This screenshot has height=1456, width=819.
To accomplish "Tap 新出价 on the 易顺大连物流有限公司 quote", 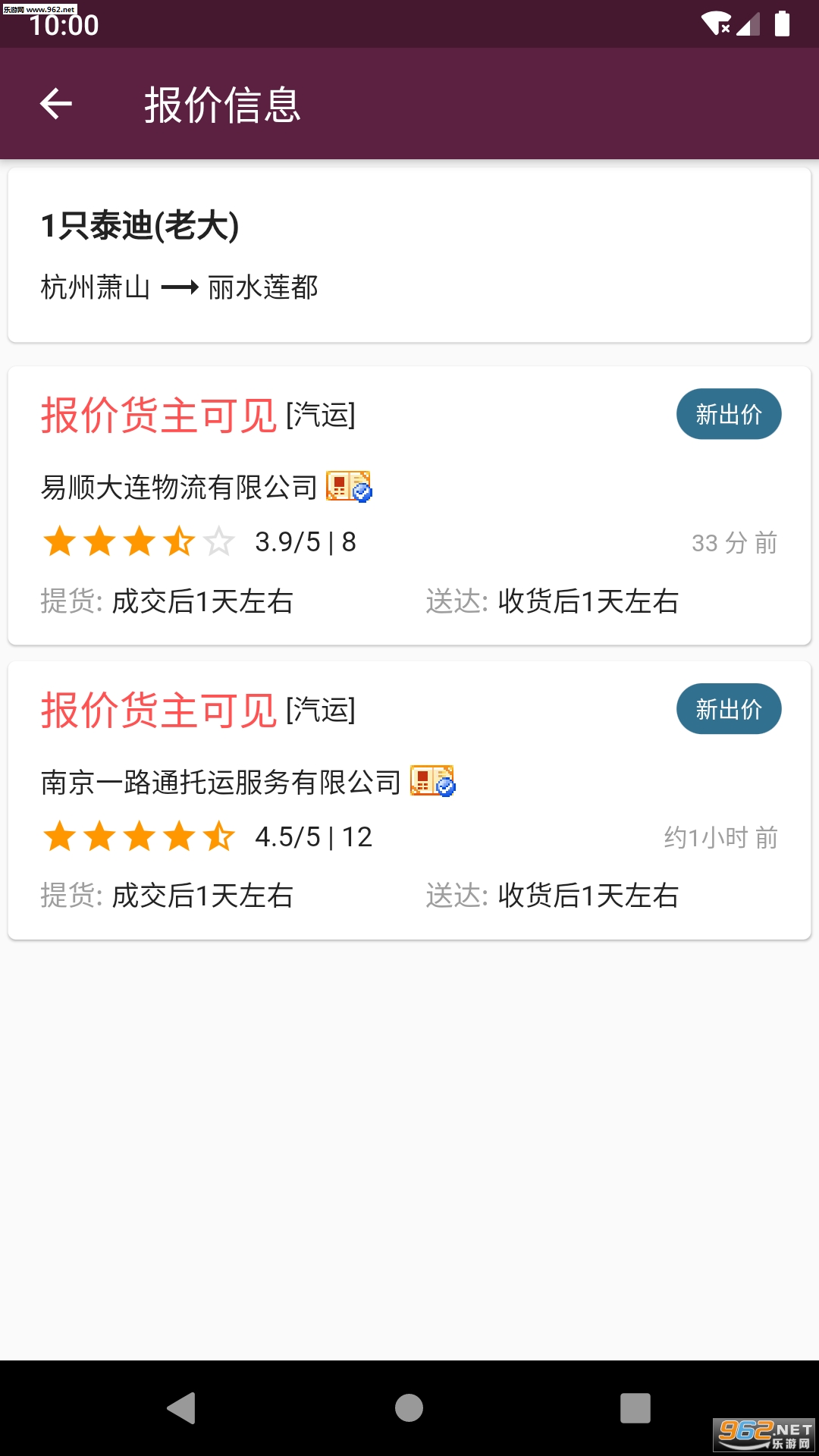I will pyautogui.click(x=728, y=414).
